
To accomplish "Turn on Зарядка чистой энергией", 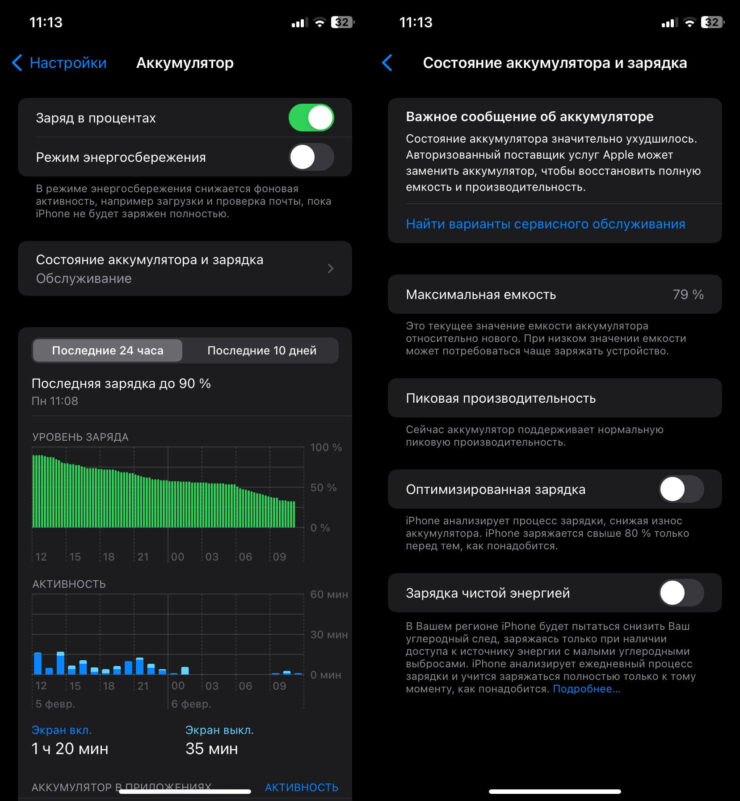I will click(x=681, y=593).
